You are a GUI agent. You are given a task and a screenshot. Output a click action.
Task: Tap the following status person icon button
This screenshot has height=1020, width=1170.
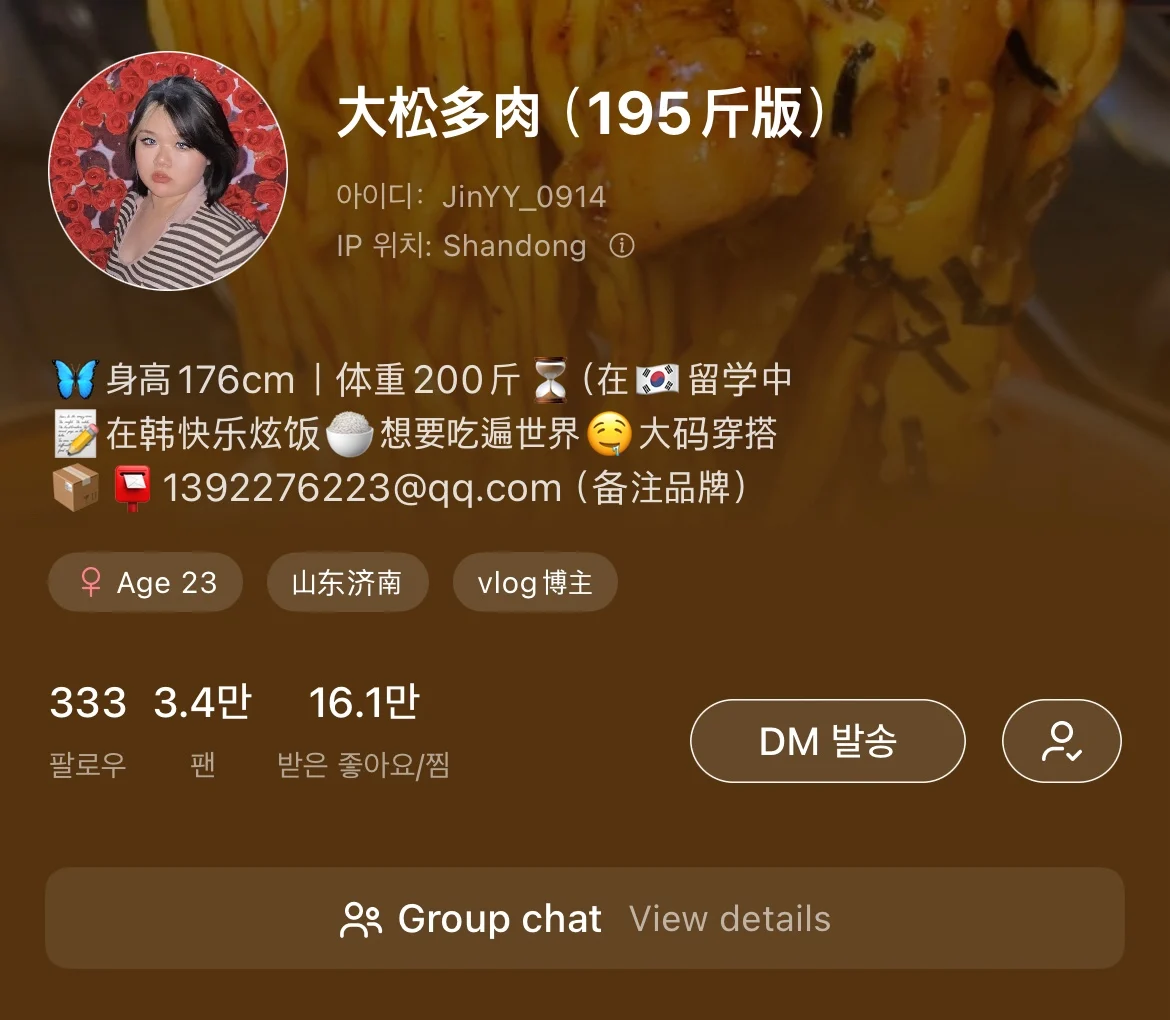point(1061,741)
